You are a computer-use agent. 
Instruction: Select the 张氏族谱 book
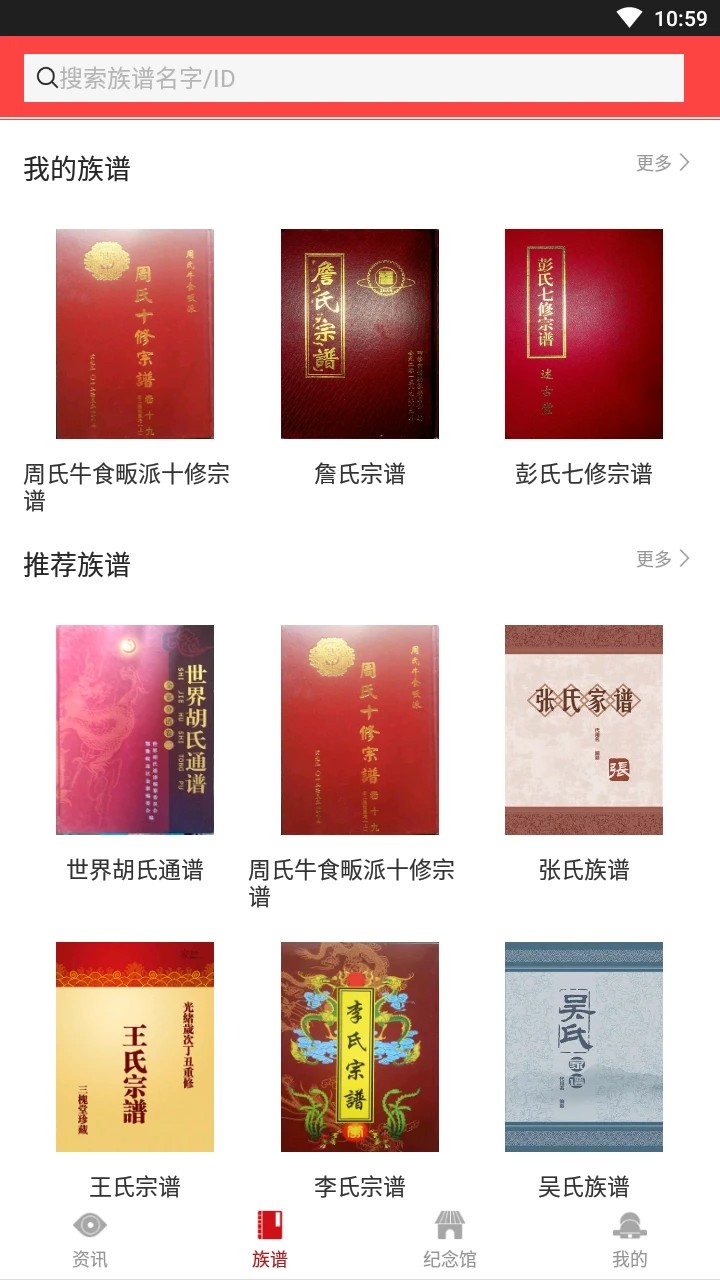(x=584, y=730)
